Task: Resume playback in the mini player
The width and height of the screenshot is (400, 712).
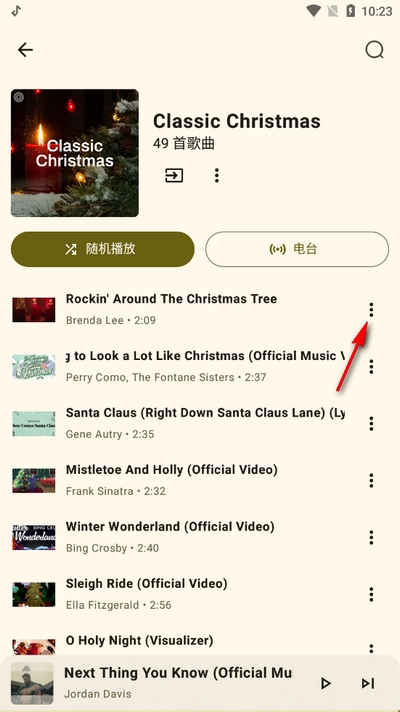Action: 326,683
